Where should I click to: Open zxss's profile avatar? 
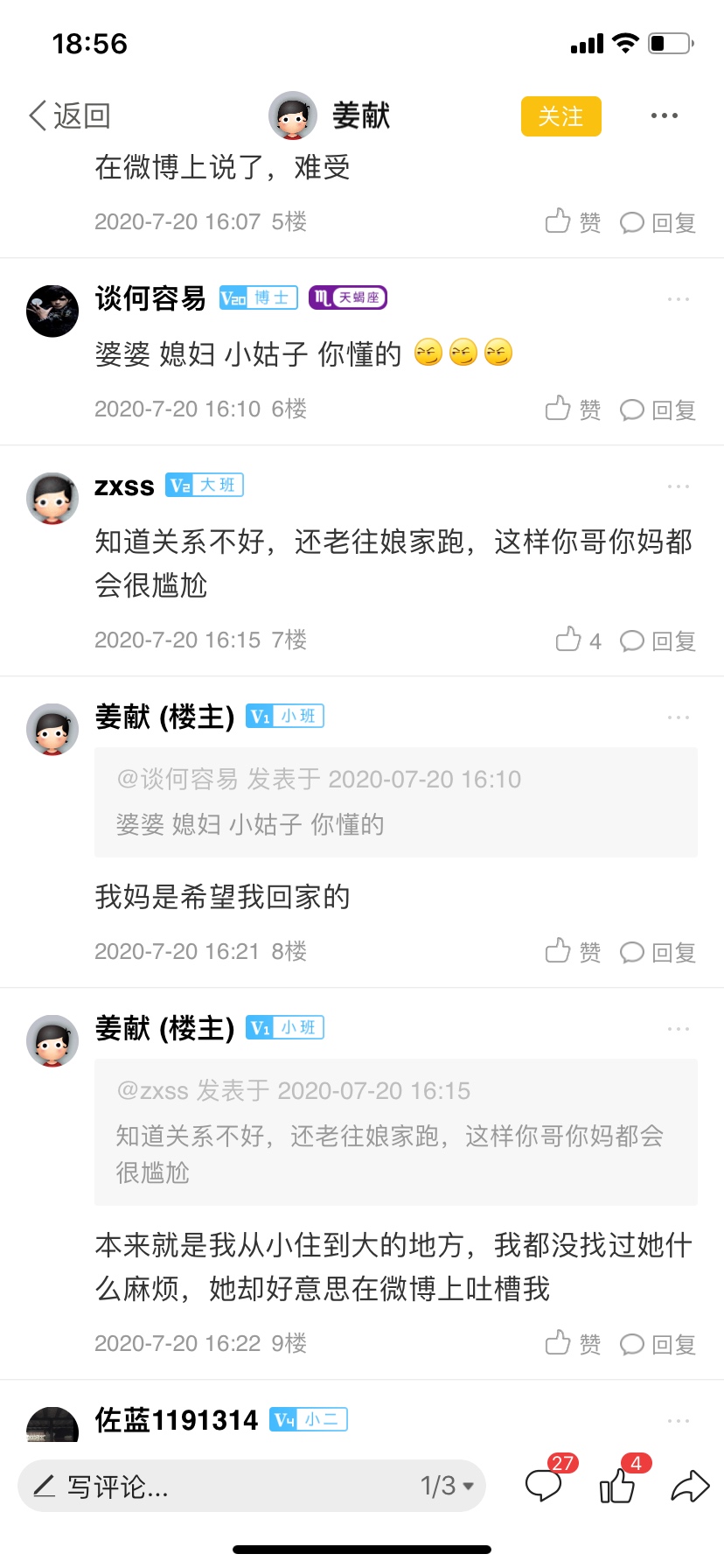pos(52,498)
